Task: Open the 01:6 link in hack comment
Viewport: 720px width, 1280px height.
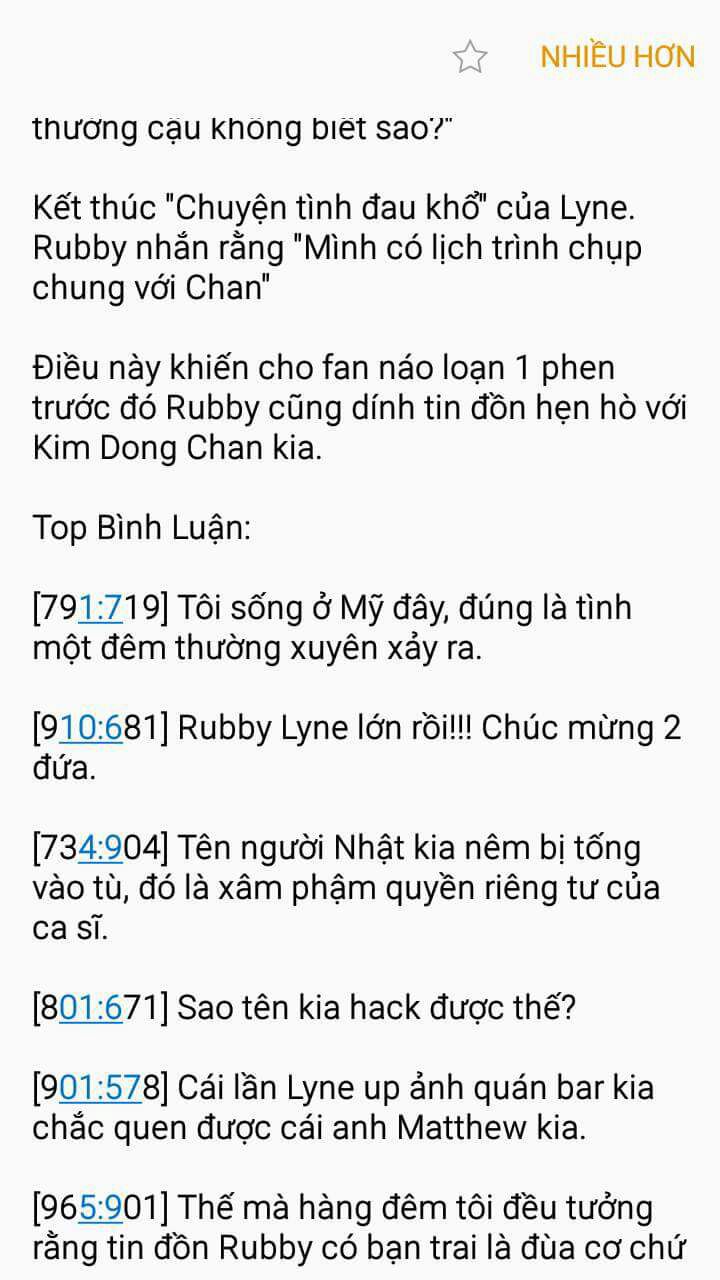Action: [91, 1008]
